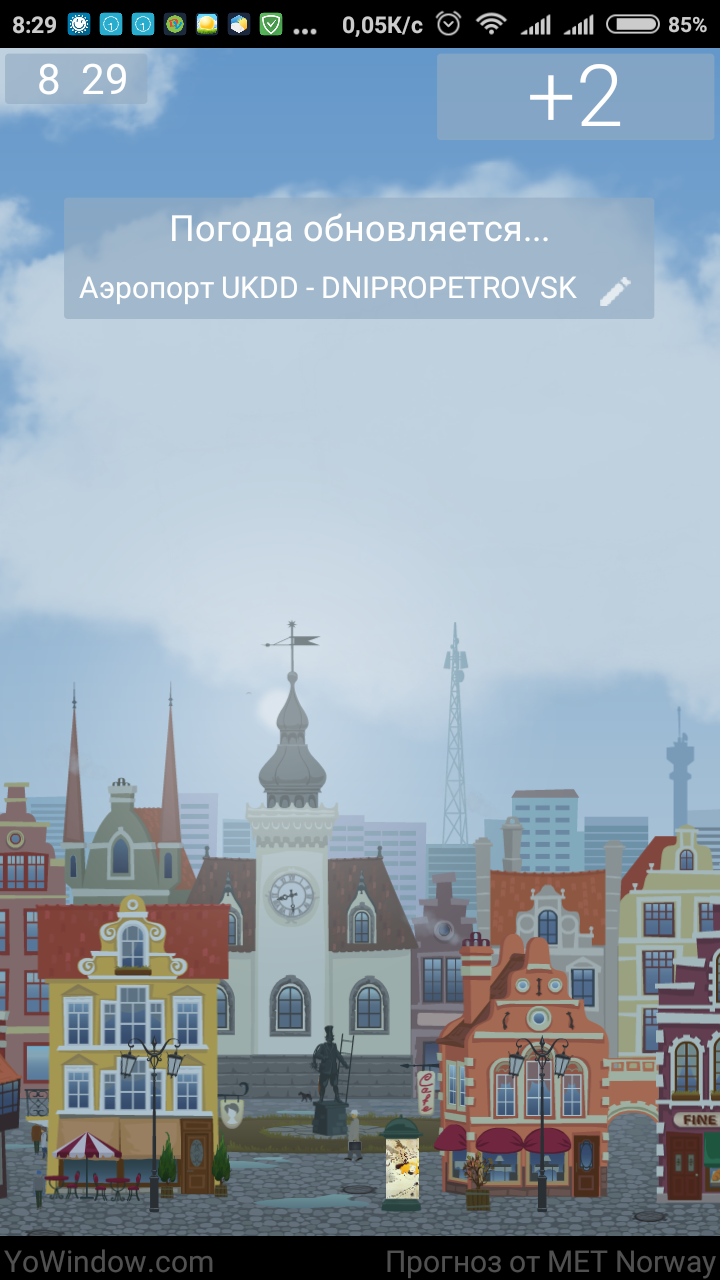Open the YoWindow.com link
The width and height of the screenshot is (720, 1280).
[107, 1261]
